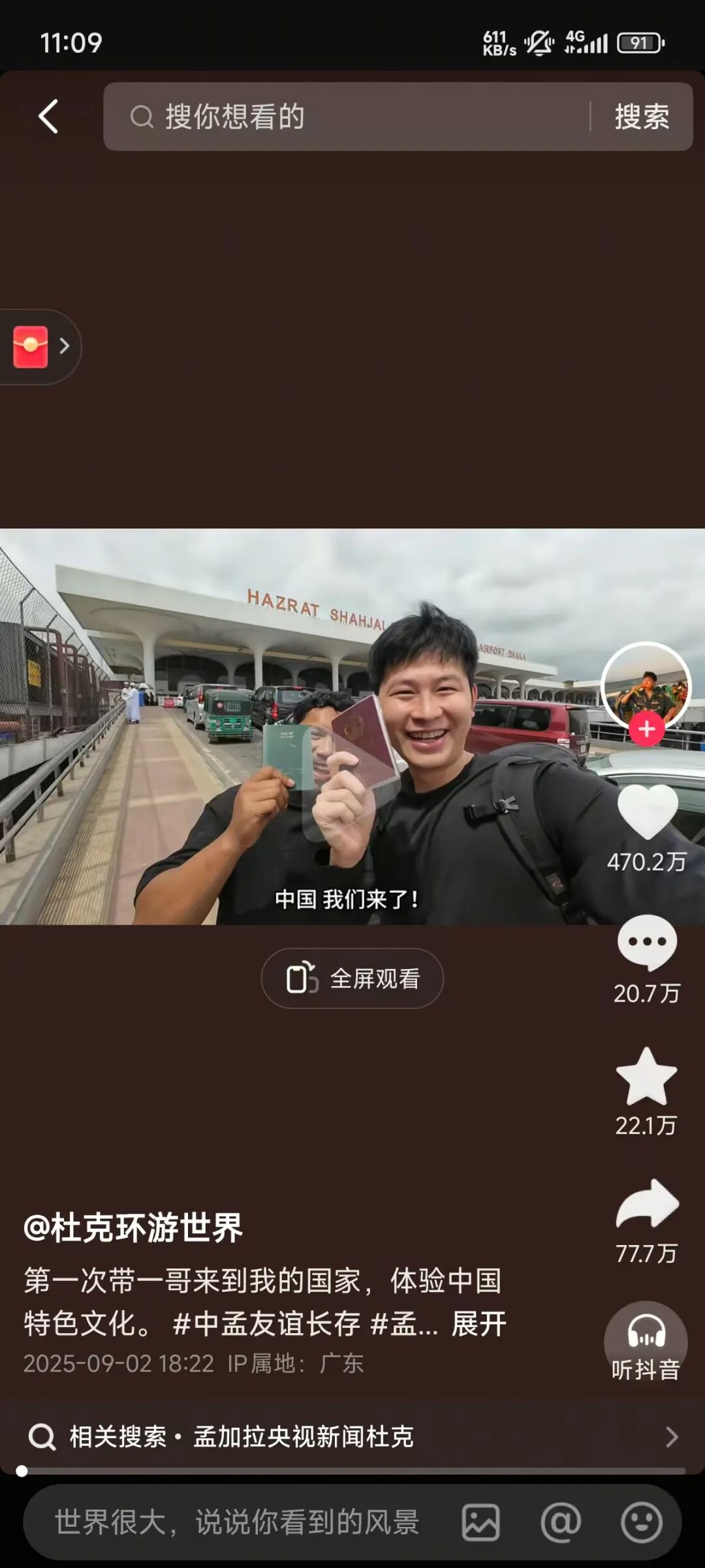Tap 全屏观看 to watch fullscreen
The image size is (705, 1568).
point(352,978)
